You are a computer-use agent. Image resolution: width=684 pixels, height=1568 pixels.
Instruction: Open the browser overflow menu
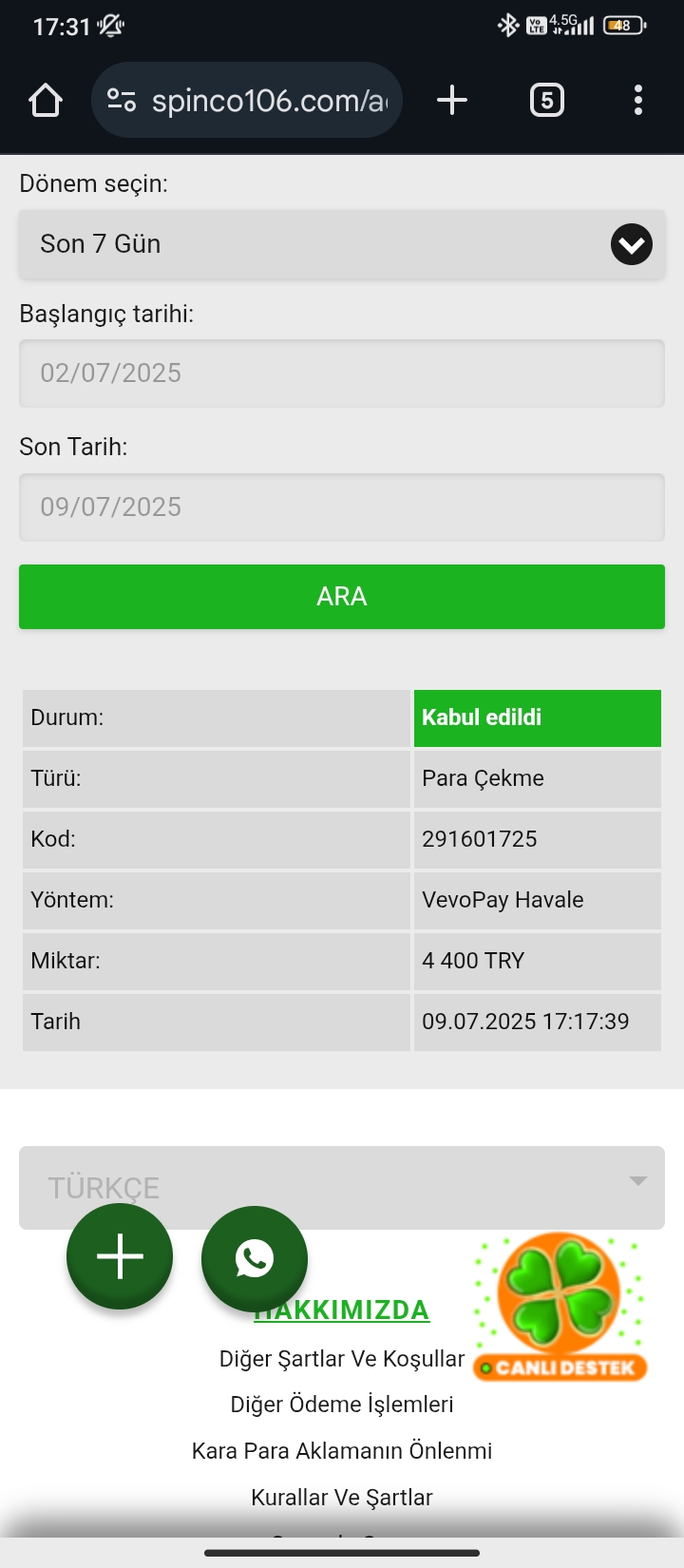click(638, 100)
